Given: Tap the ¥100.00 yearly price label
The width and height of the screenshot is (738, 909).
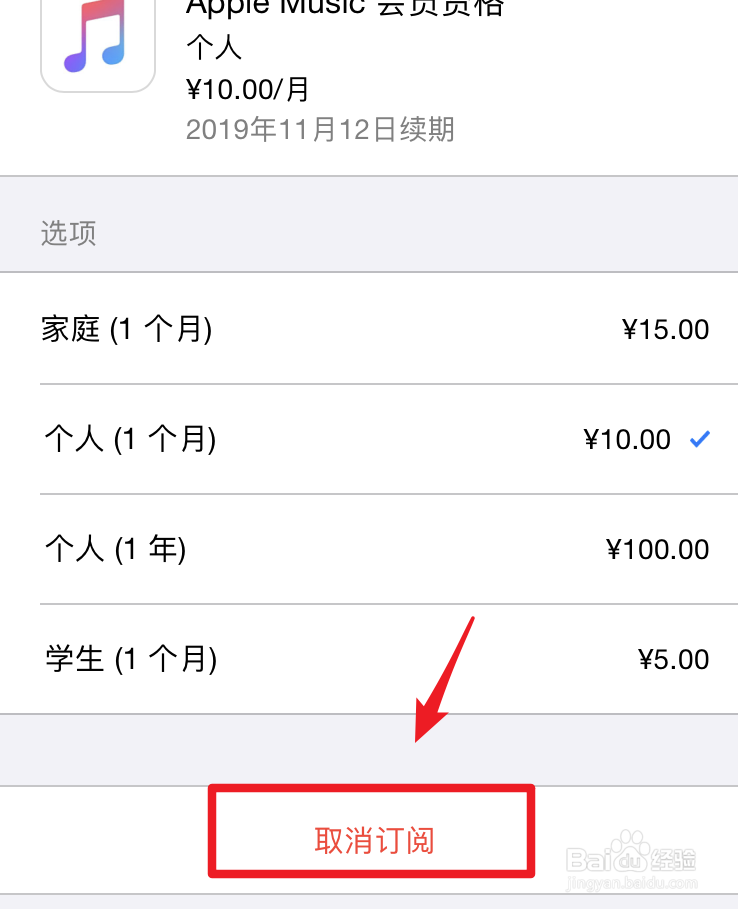Looking at the screenshot, I should 658,548.
